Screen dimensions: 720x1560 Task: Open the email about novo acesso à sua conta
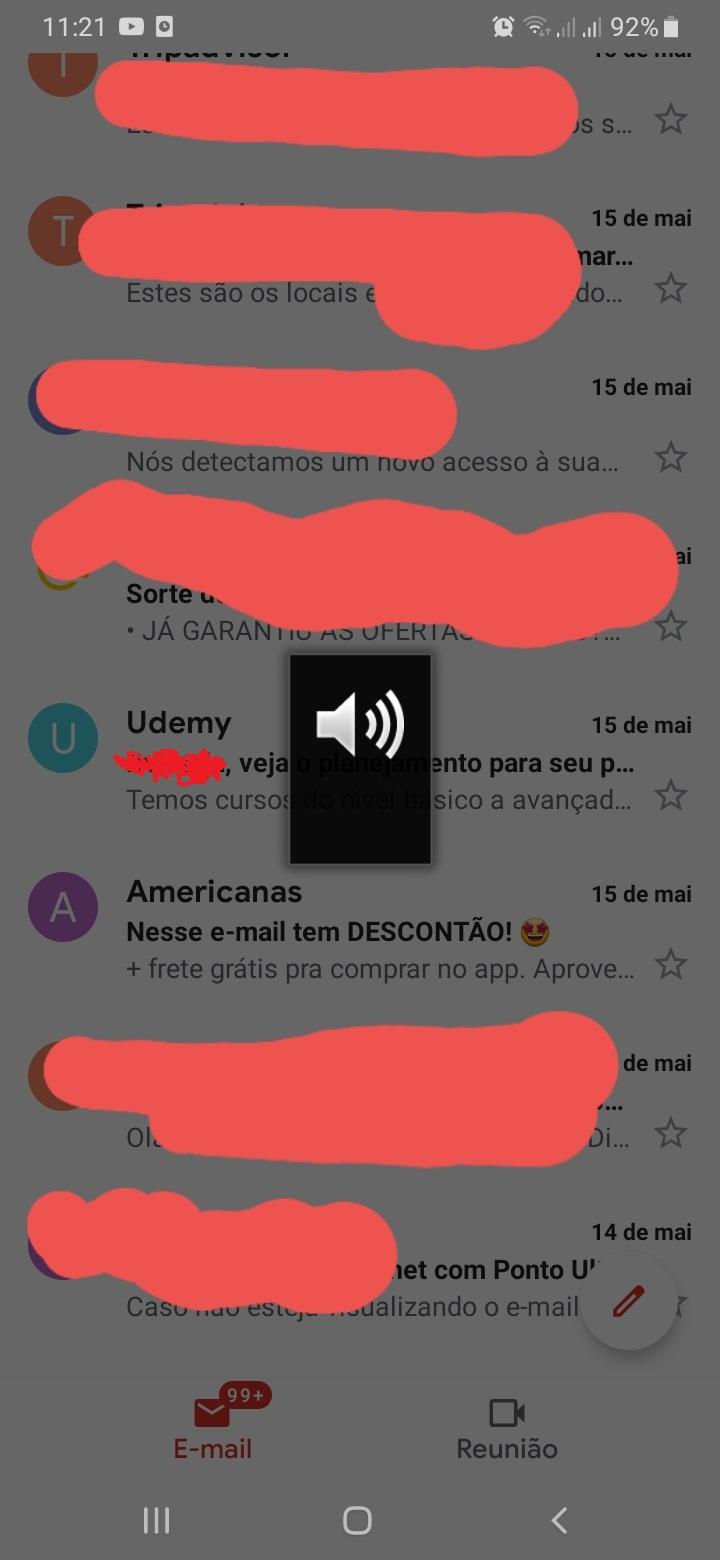(x=360, y=422)
